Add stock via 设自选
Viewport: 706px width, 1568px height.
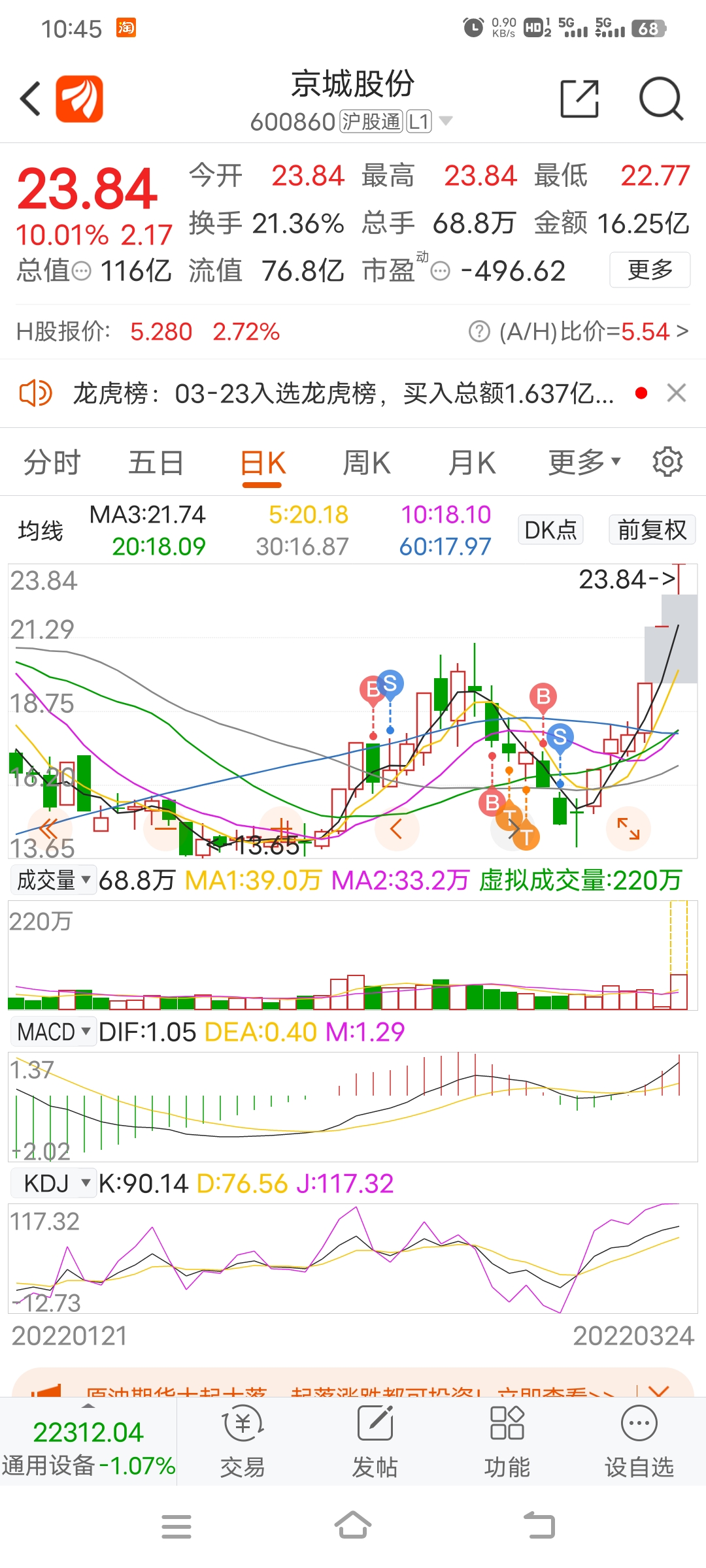coord(639,1442)
